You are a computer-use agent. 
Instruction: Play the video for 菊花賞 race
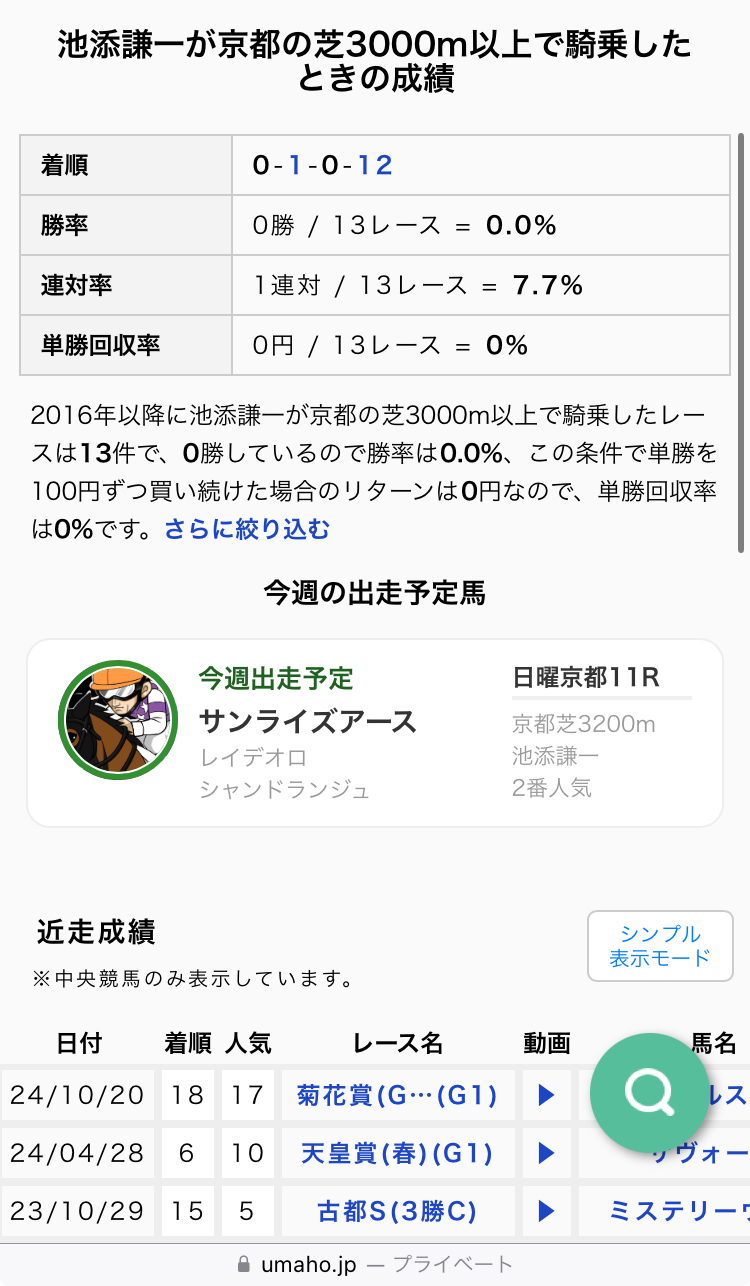pyautogui.click(x=546, y=1095)
